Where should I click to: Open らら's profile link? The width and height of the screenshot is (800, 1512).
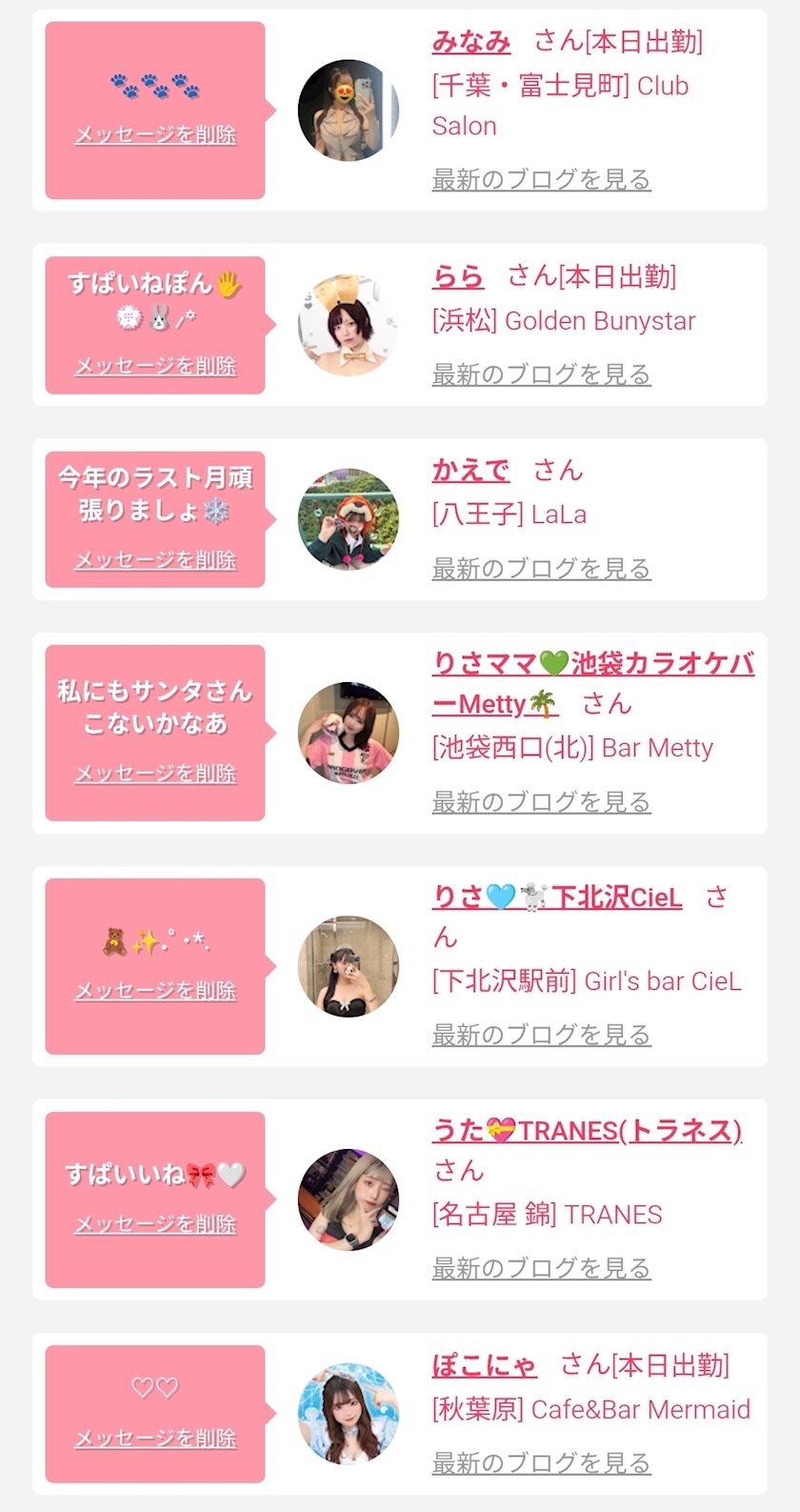pyautogui.click(x=458, y=276)
